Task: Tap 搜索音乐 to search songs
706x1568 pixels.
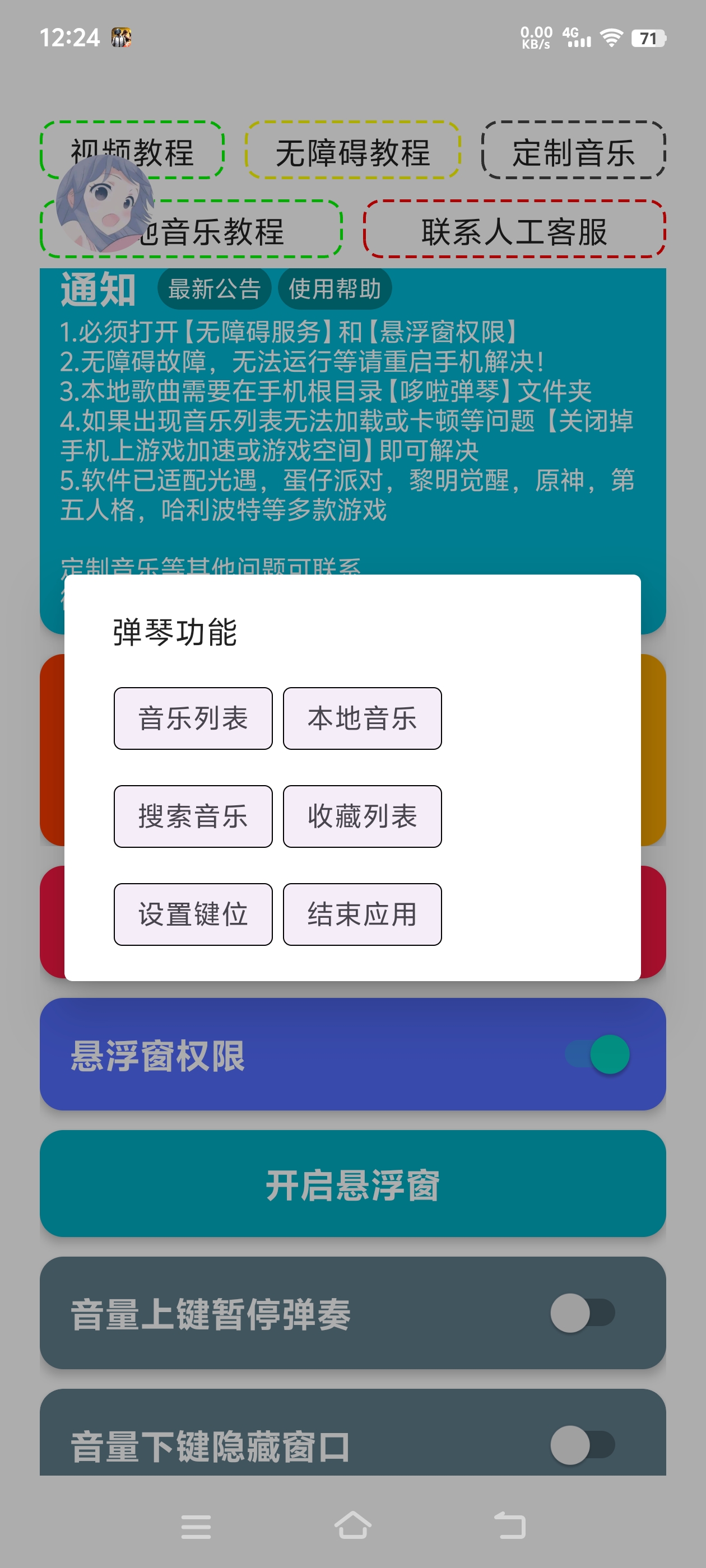Action: (x=193, y=816)
